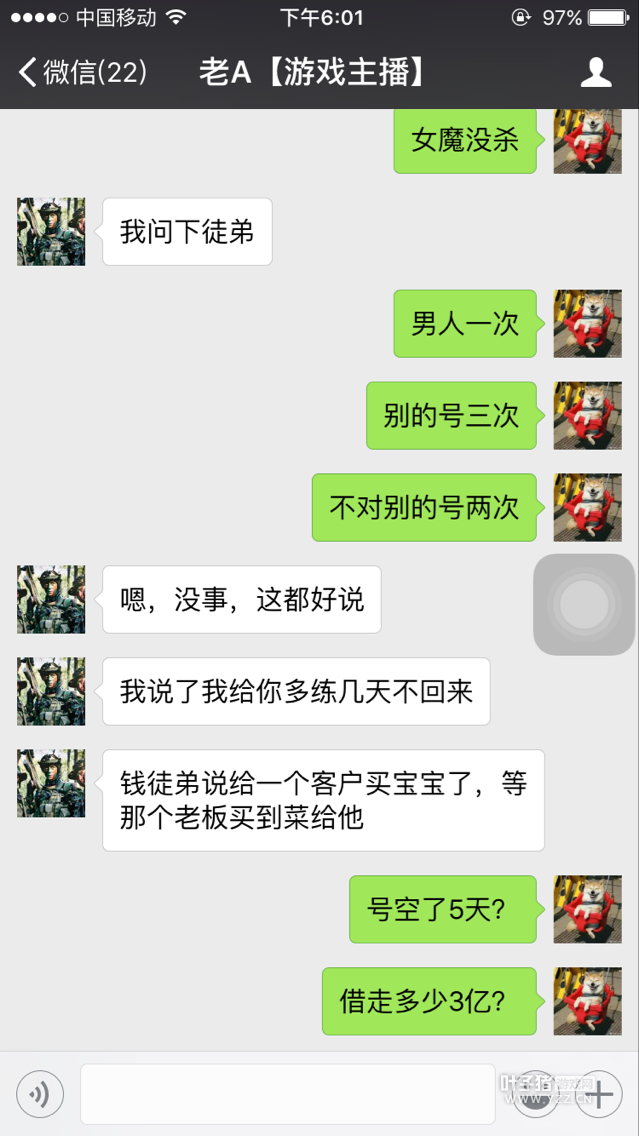The image size is (639, 1136).
Task: Switch to voice message input
Action: 40,1094
